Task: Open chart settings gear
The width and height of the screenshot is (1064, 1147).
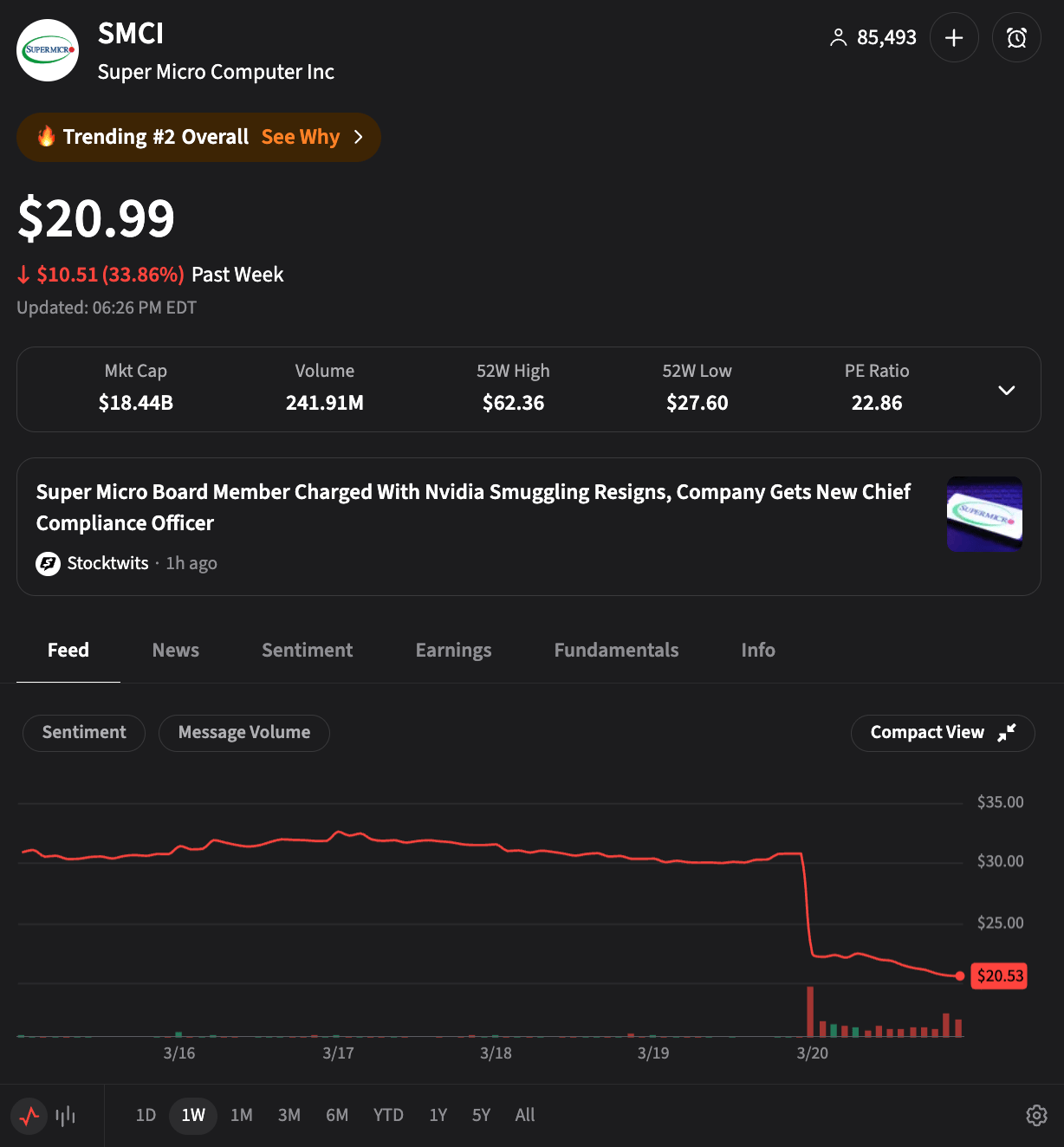Action: pyautogui.click(x=1036, y=1115)
